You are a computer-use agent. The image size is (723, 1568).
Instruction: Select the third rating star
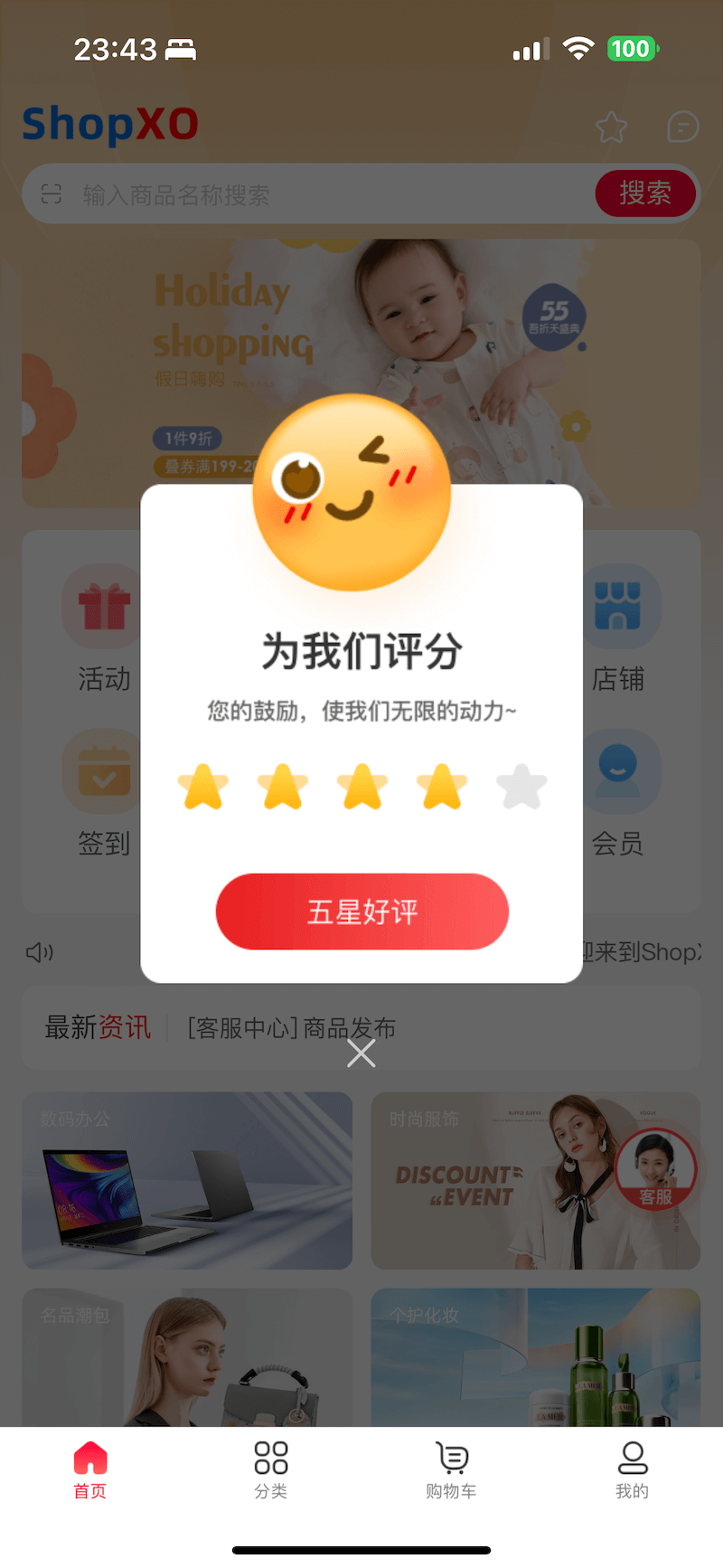pyautogui.click(x=362, y=787)
